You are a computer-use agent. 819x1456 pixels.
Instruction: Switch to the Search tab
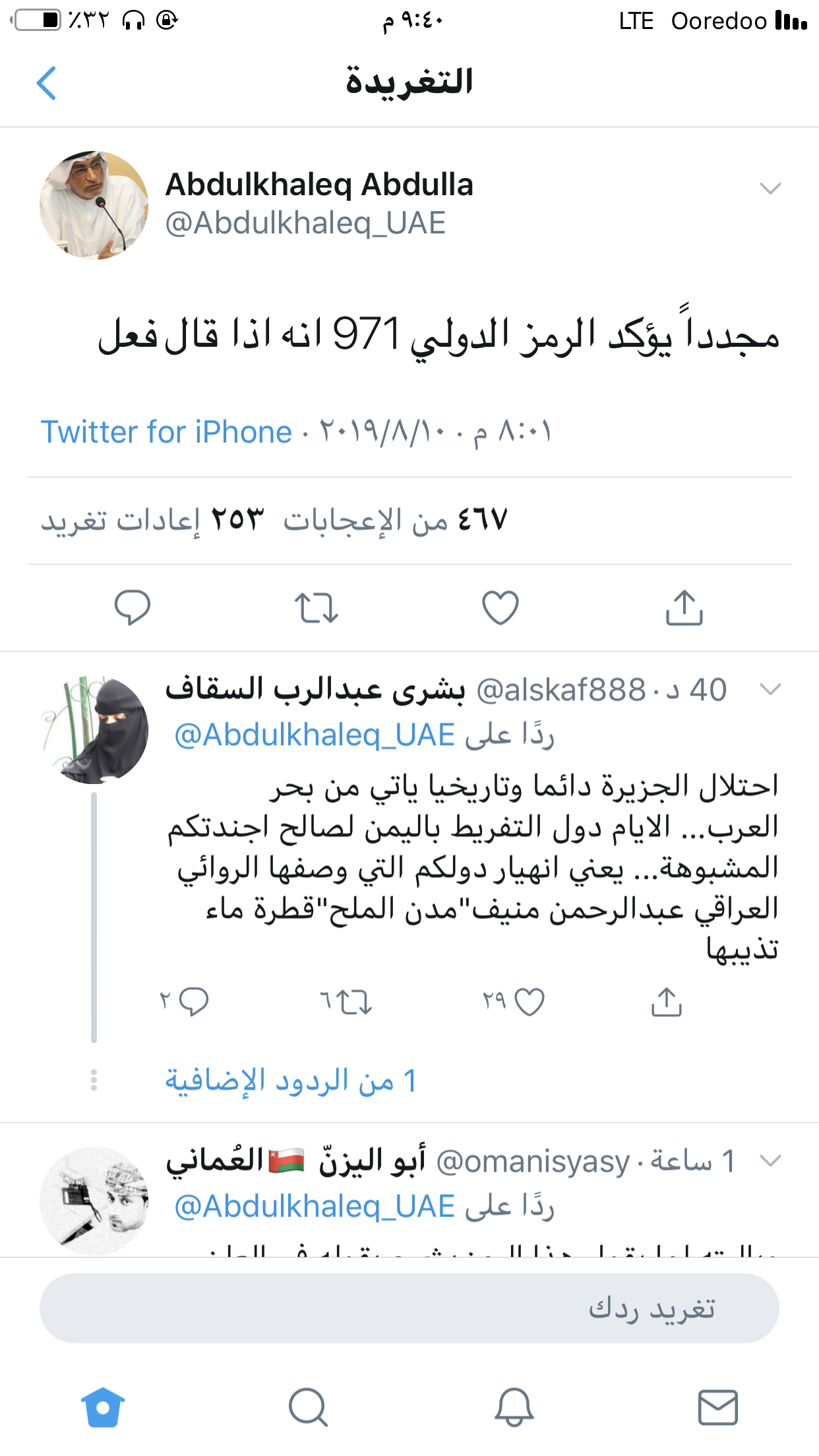[308, 1407]
